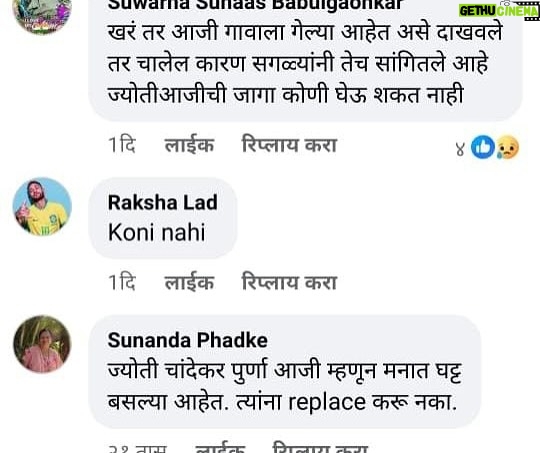Open Suwarna's profile picture

42,14
